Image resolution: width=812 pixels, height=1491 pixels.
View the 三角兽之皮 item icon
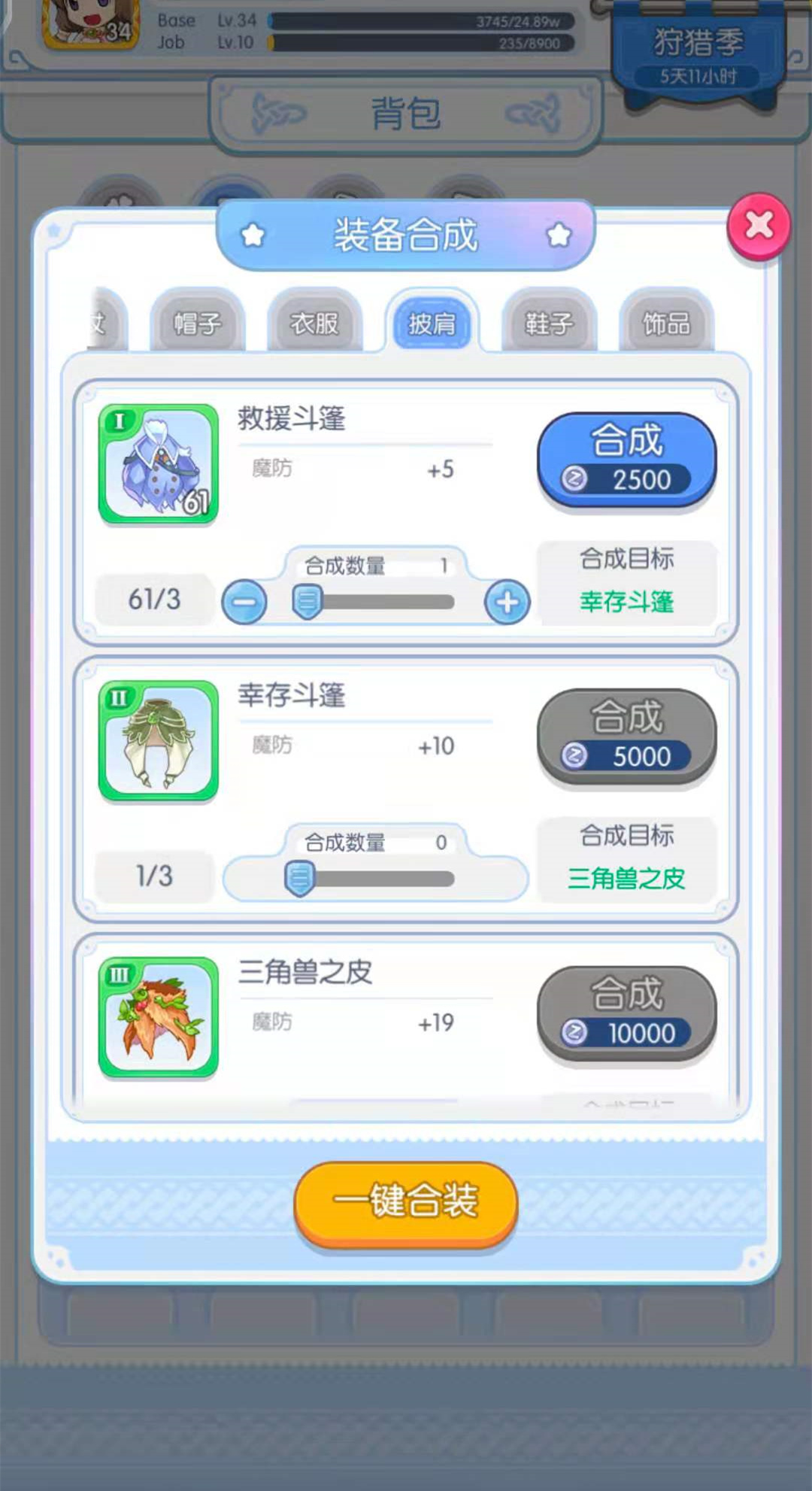point(159,1016)
